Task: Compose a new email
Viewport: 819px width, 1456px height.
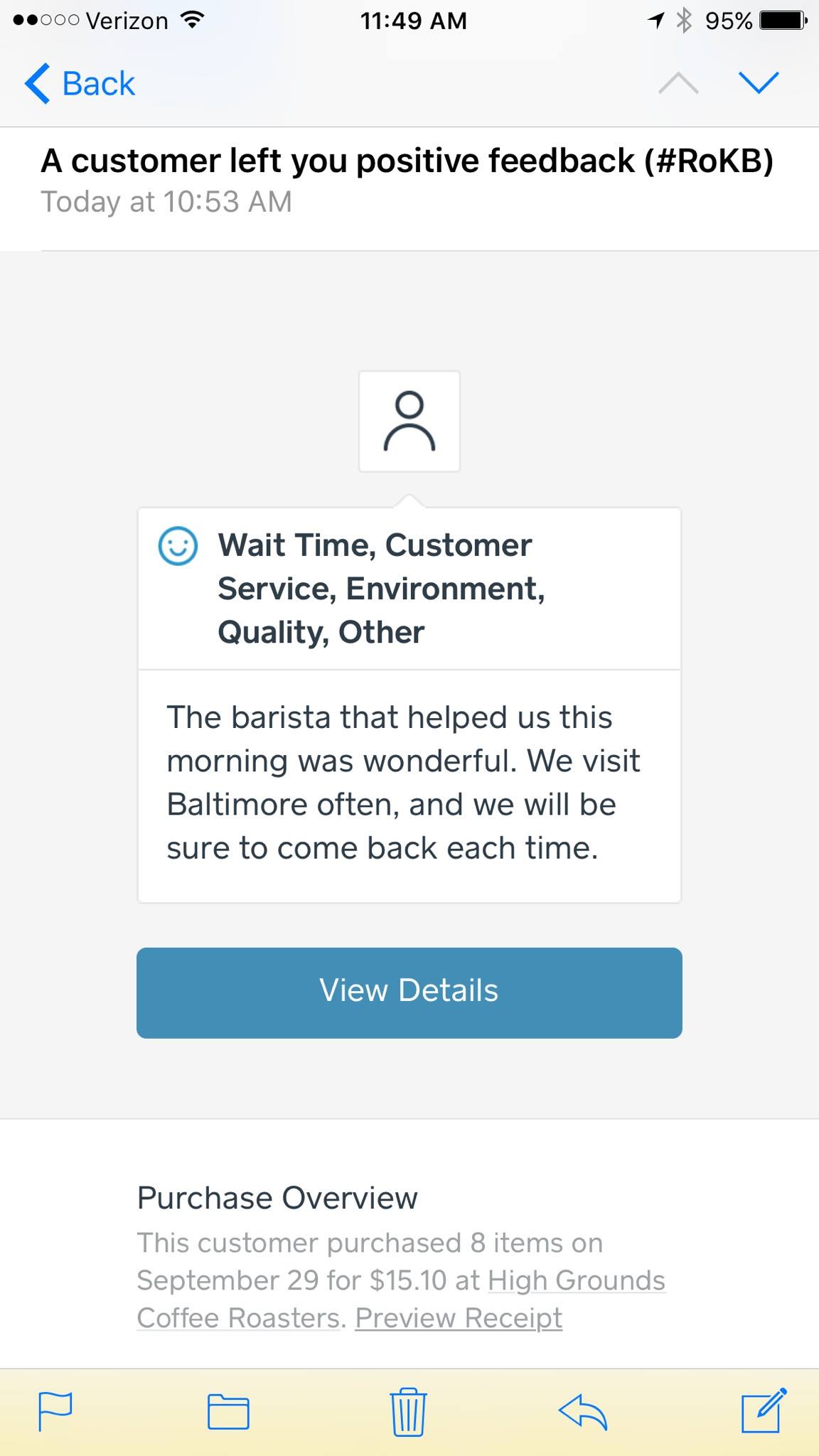Action: click(x=764, y=1409)
